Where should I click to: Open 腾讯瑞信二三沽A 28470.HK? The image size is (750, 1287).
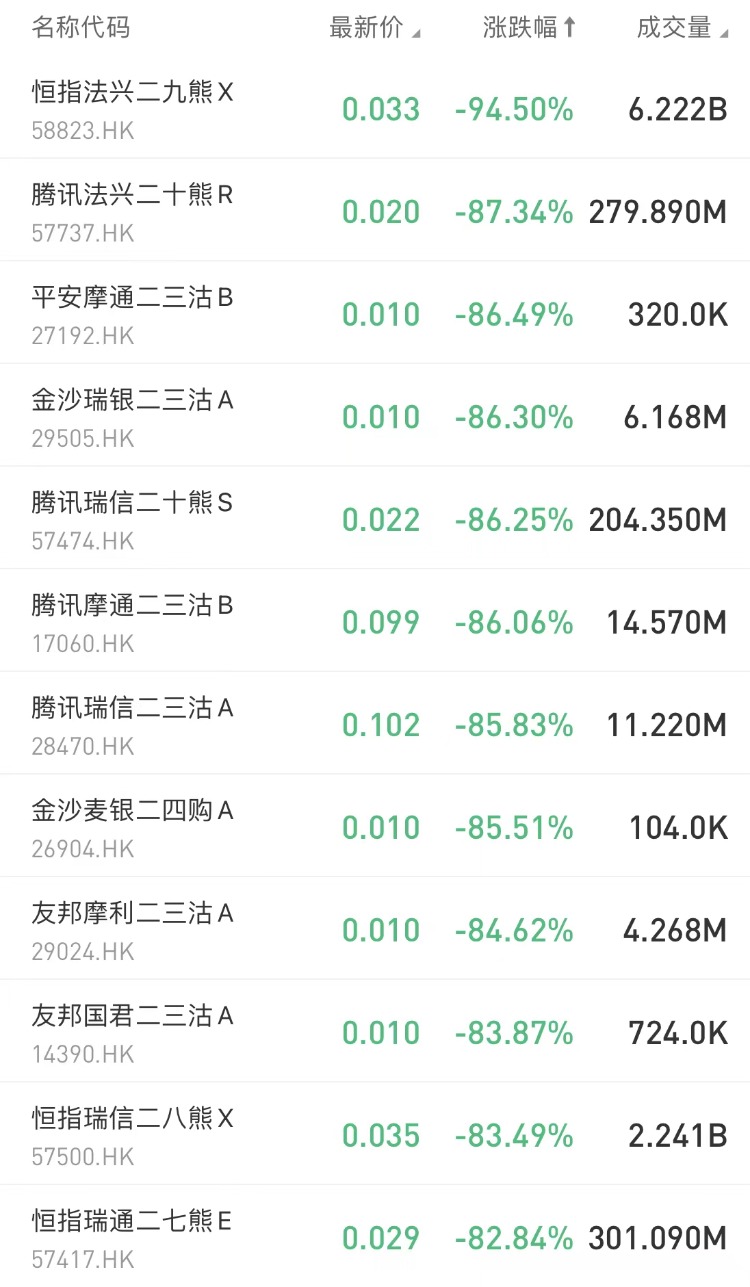375,723
